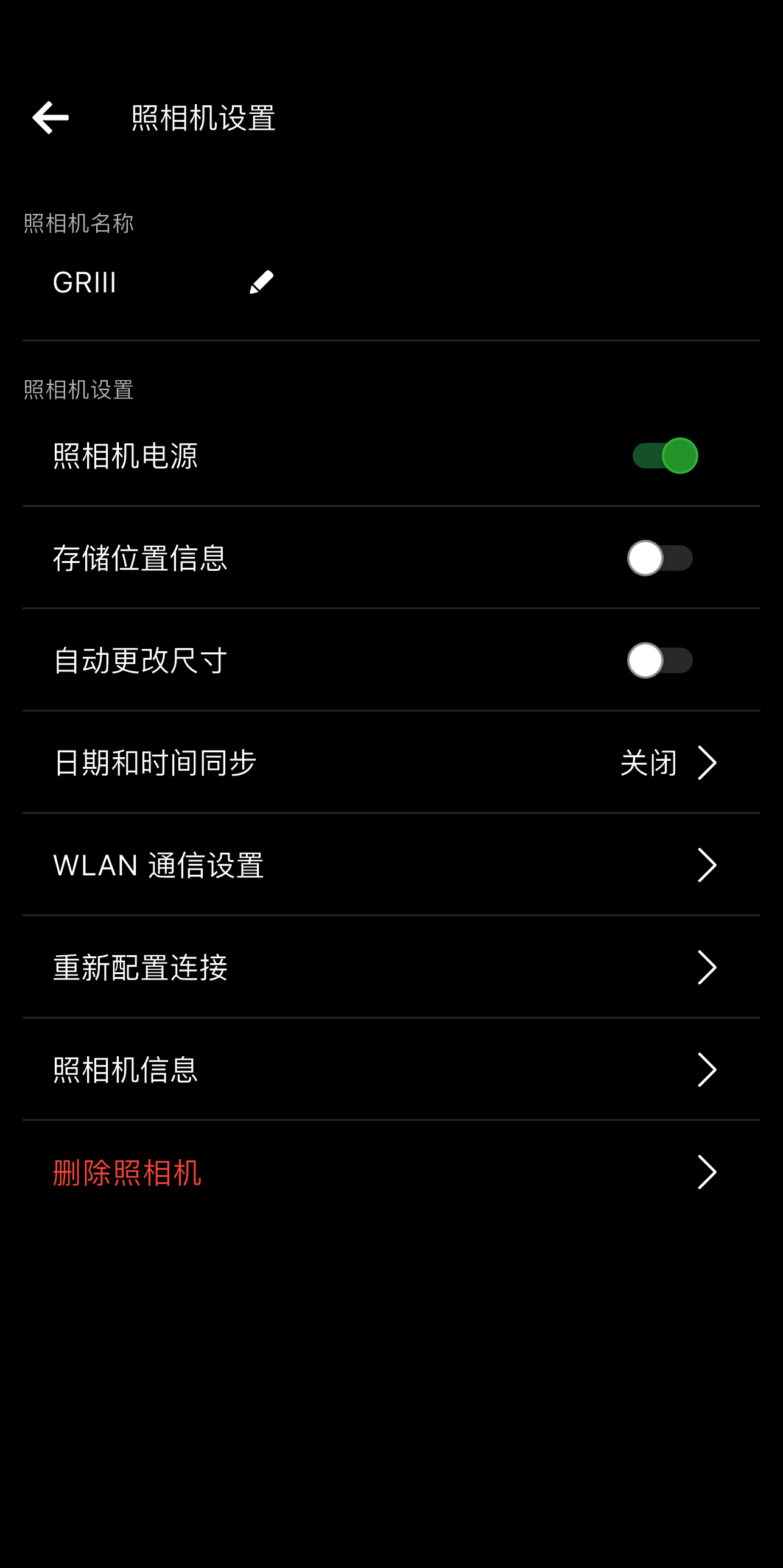Tap 删除照相机 to remove camera
This screenshot has height=1568, width=783.
pos(391,1172)
